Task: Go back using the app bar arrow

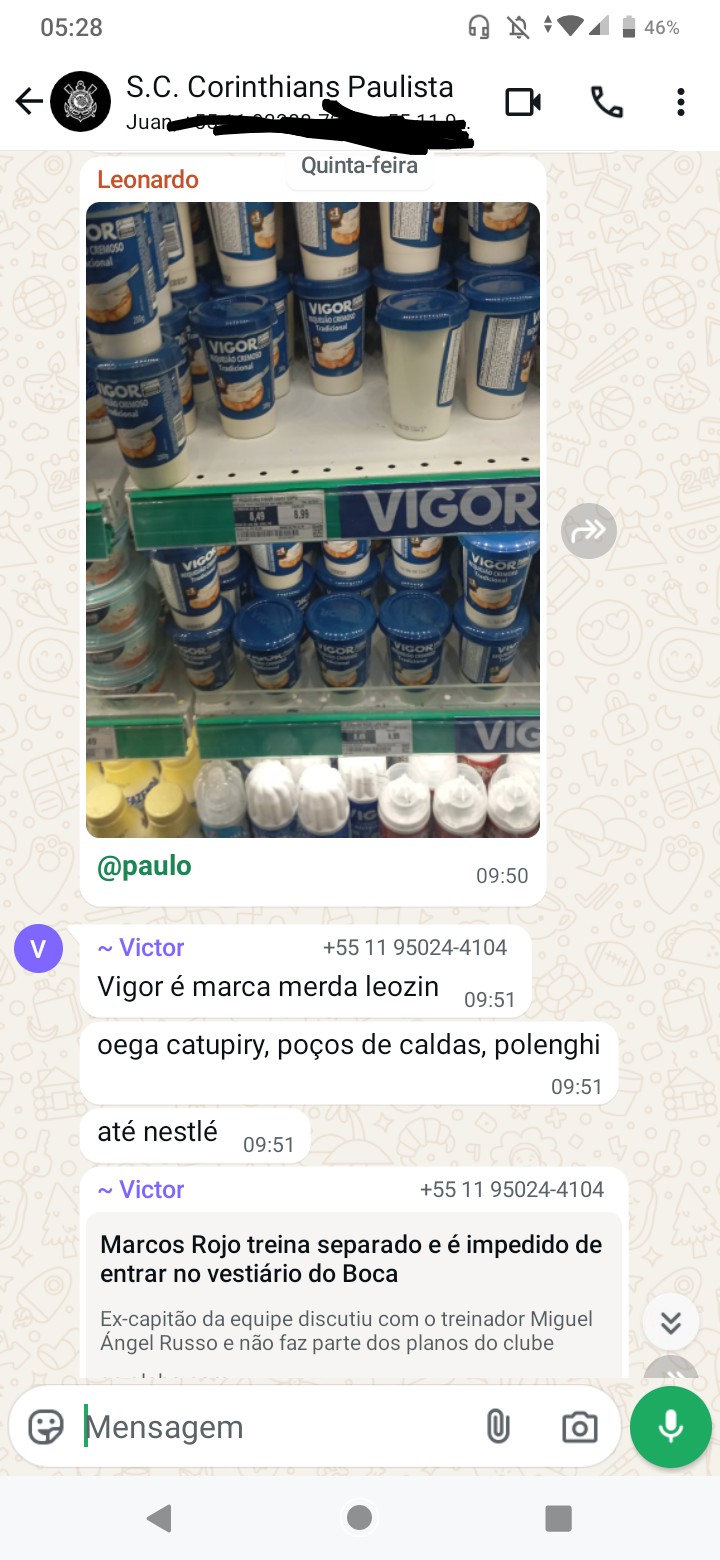Action: [x=29, y=101]
